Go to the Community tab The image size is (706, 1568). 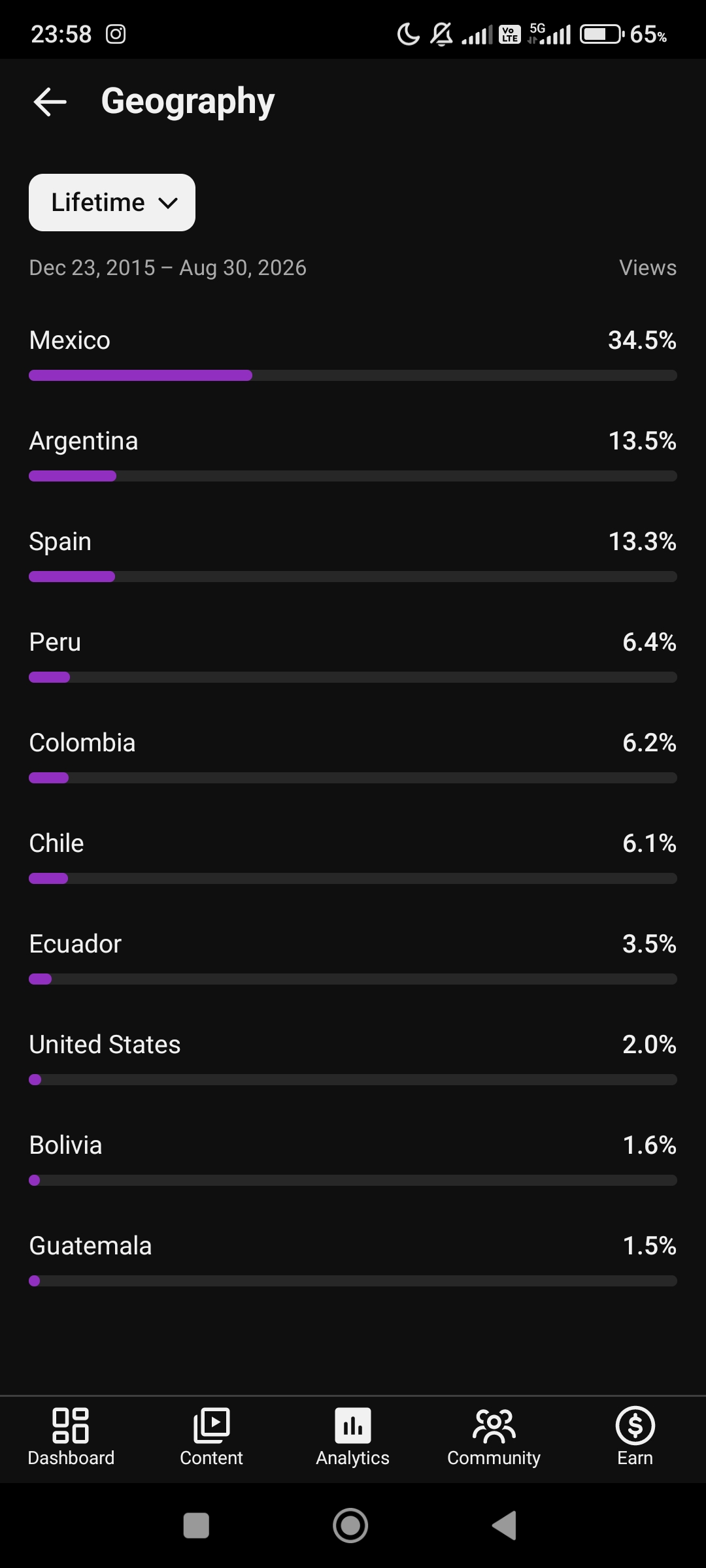click(494, 1437)
